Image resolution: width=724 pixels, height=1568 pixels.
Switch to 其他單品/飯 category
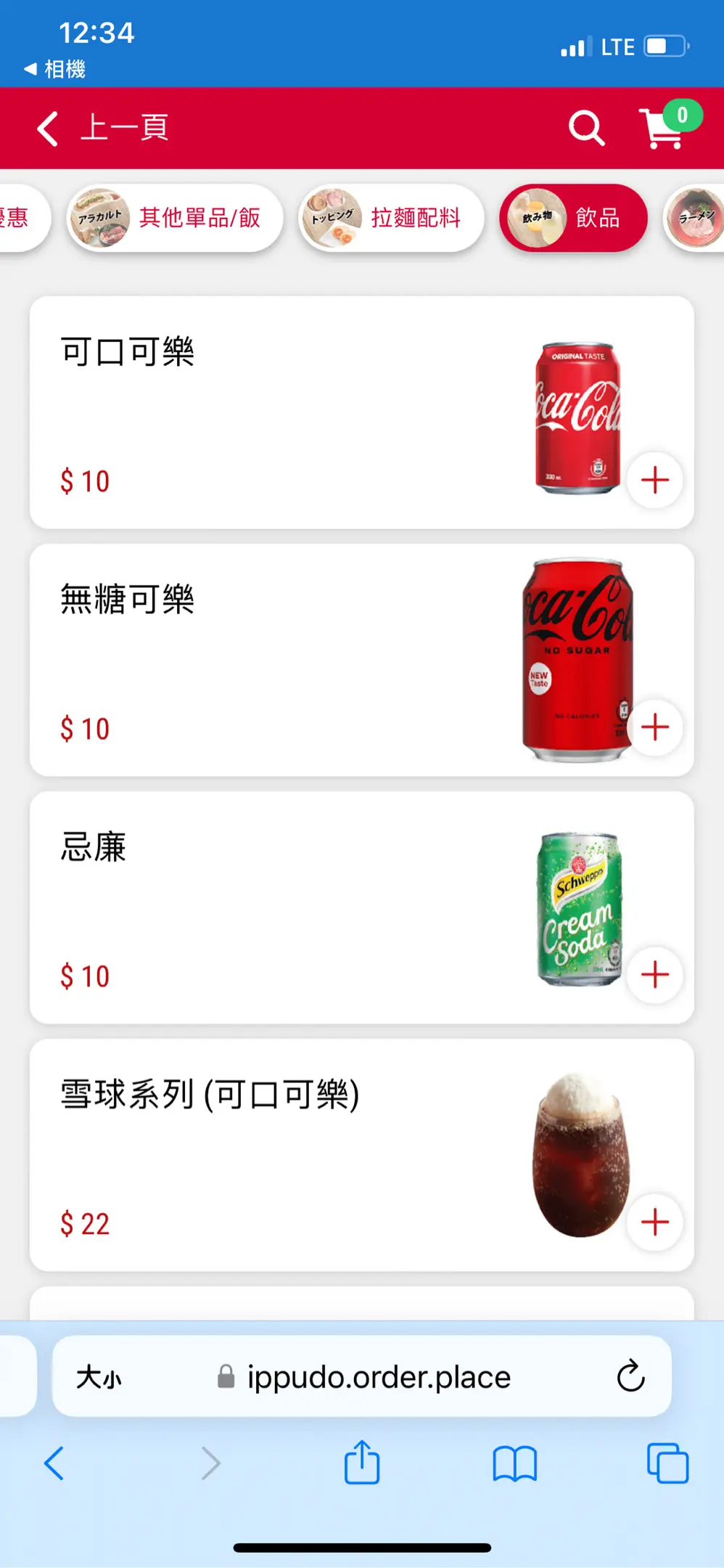[x=175, y=218]
